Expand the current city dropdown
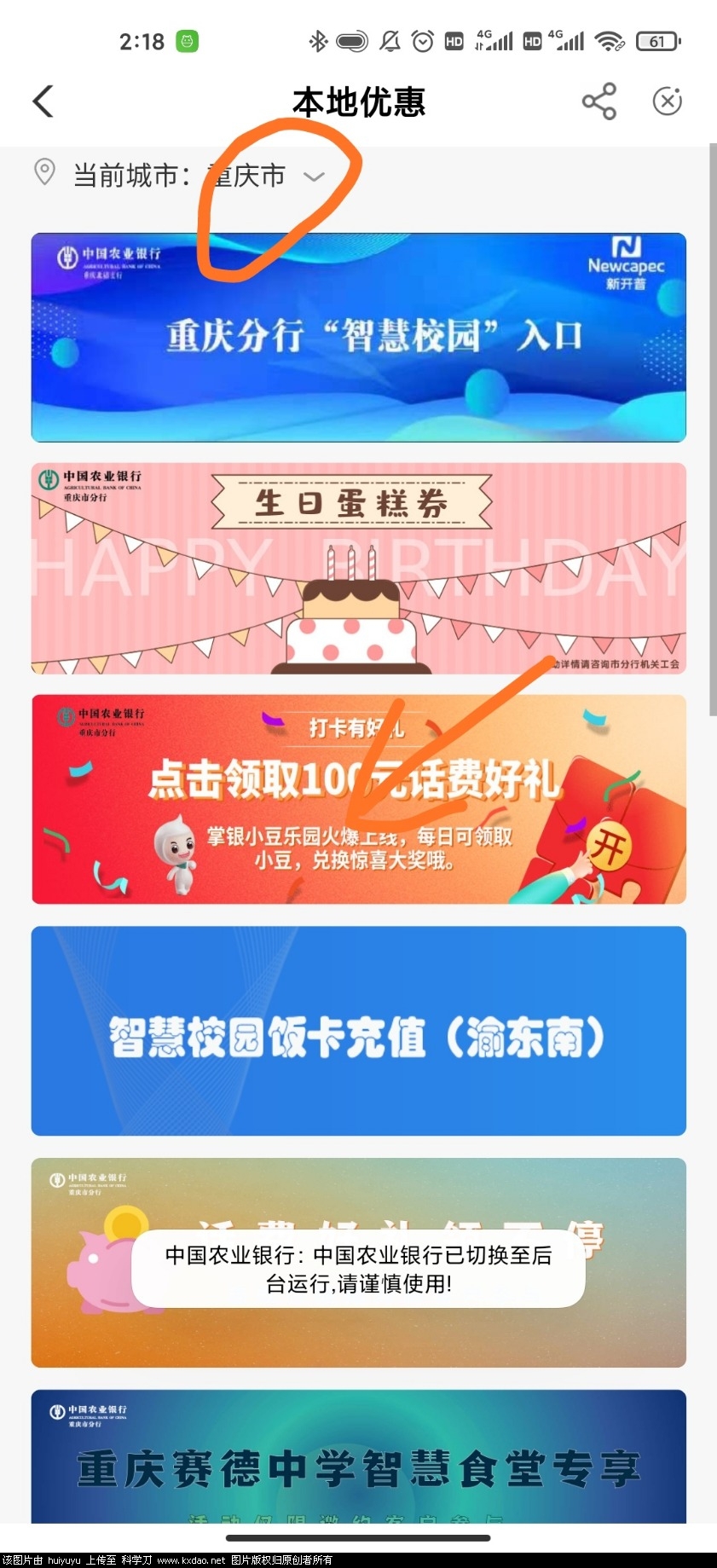The height and width of the screenshot is (1568, 717). click(314, 176)
